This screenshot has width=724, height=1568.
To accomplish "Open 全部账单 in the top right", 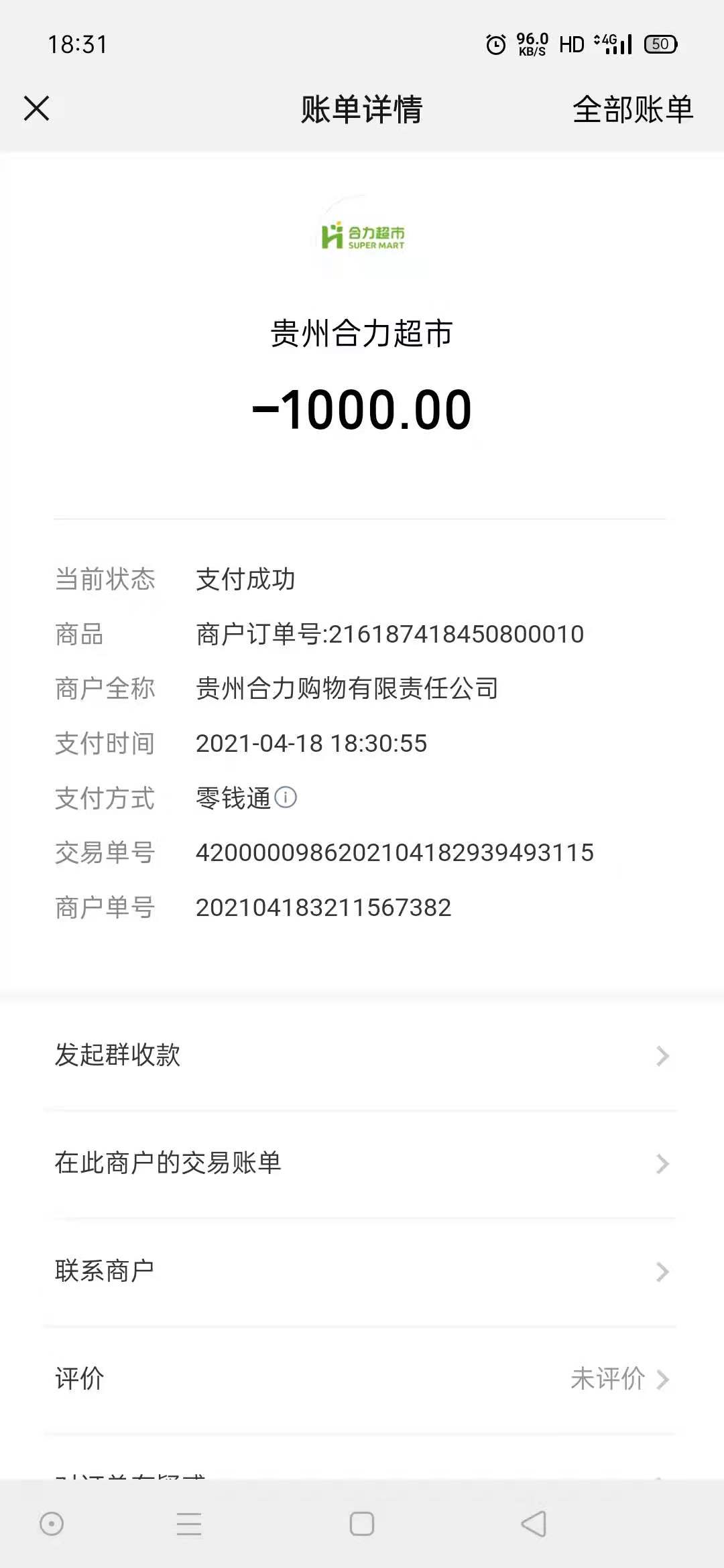I will click(x=632, y=109).
